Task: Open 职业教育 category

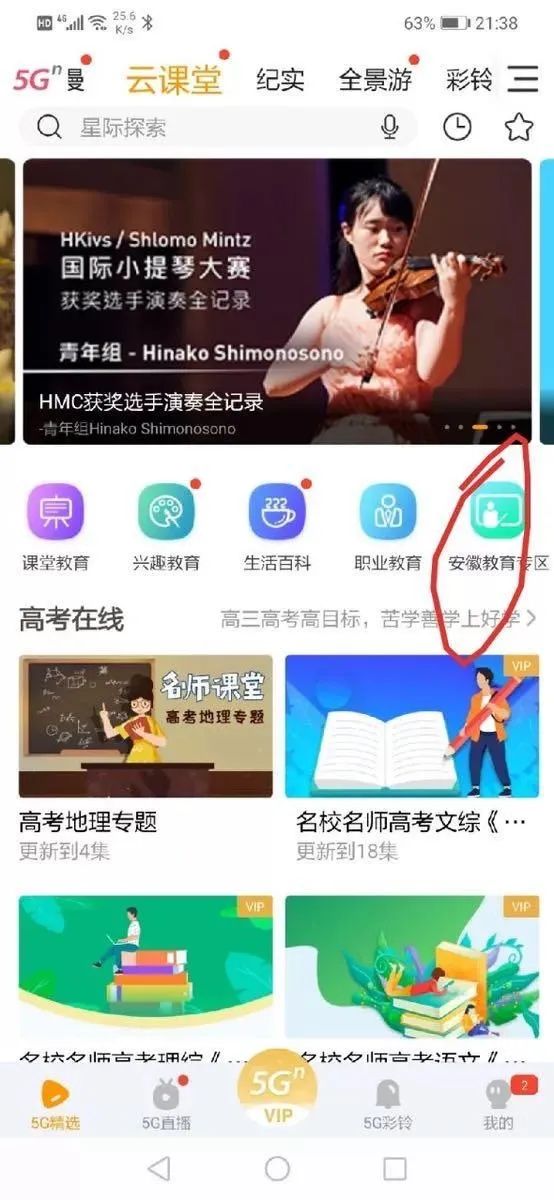Action: click(388, 527)
